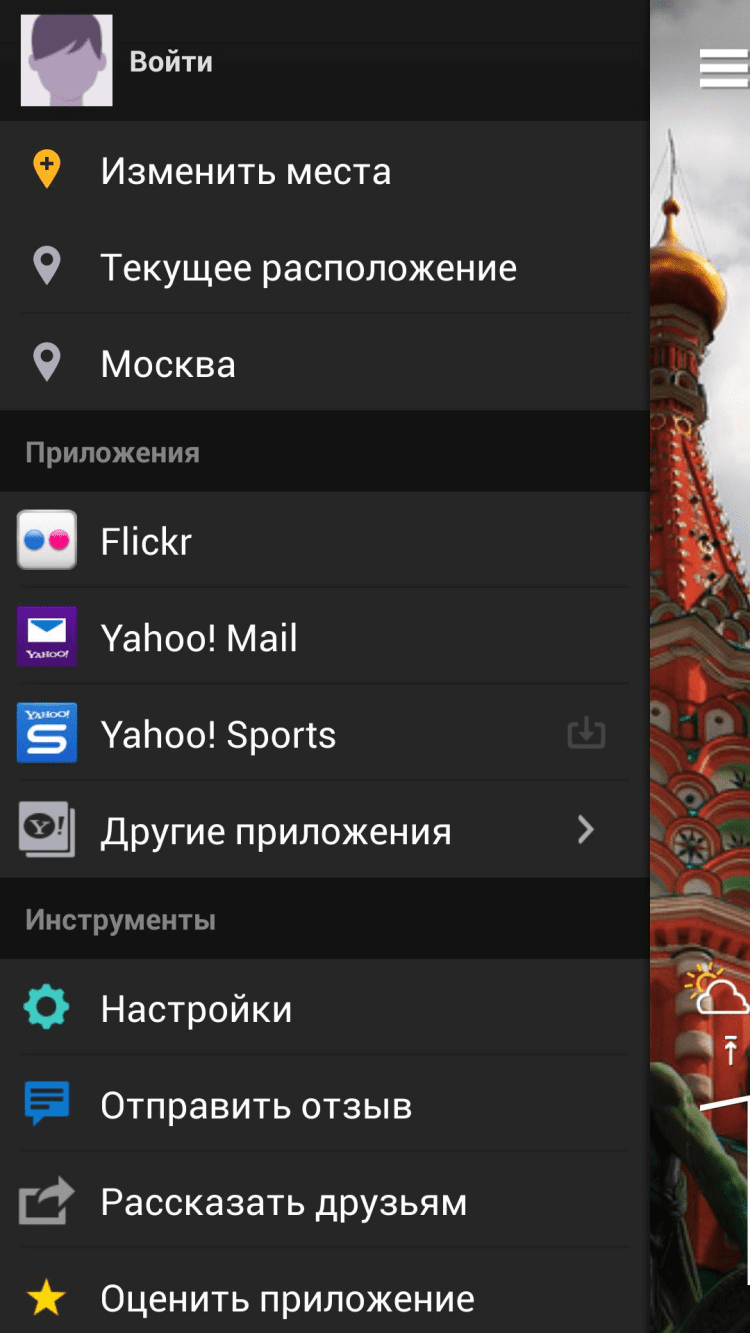
Task: Download Yahoo! Sports
Action: pos(586,734)
